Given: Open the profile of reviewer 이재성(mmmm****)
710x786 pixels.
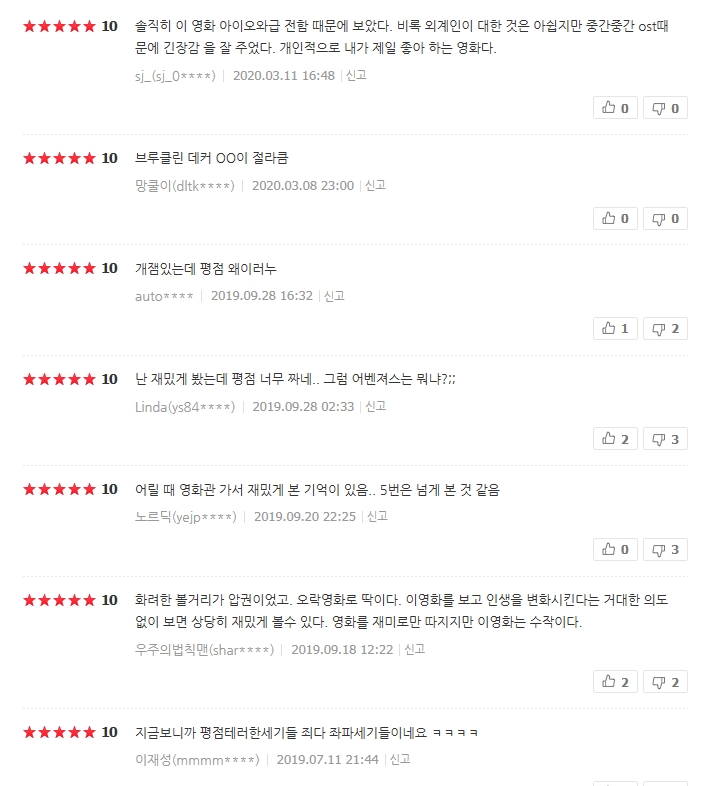Looking at the screenshot, I should (x=197, y=759).
